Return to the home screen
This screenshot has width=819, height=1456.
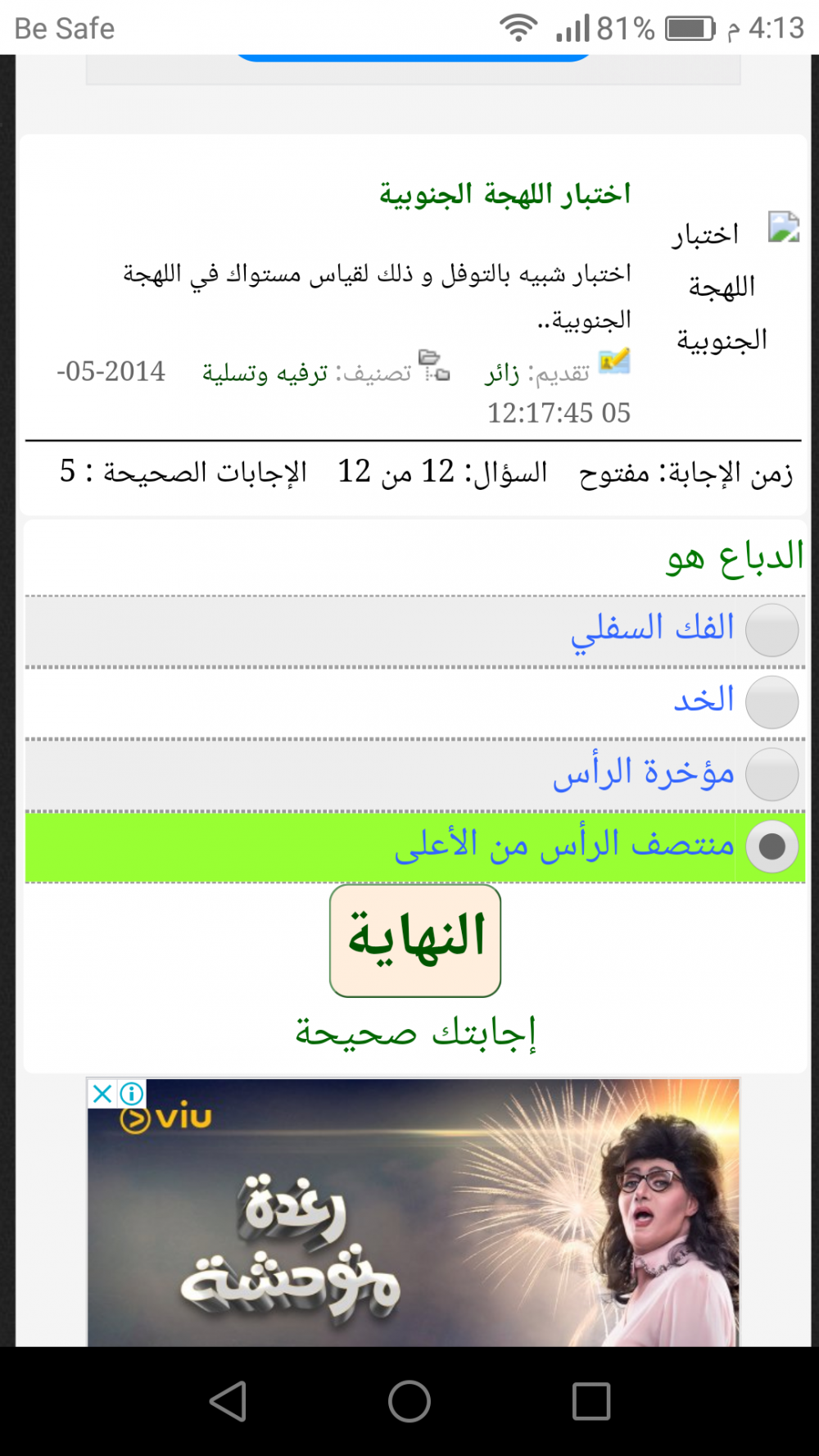click(x=409, y=1401)
